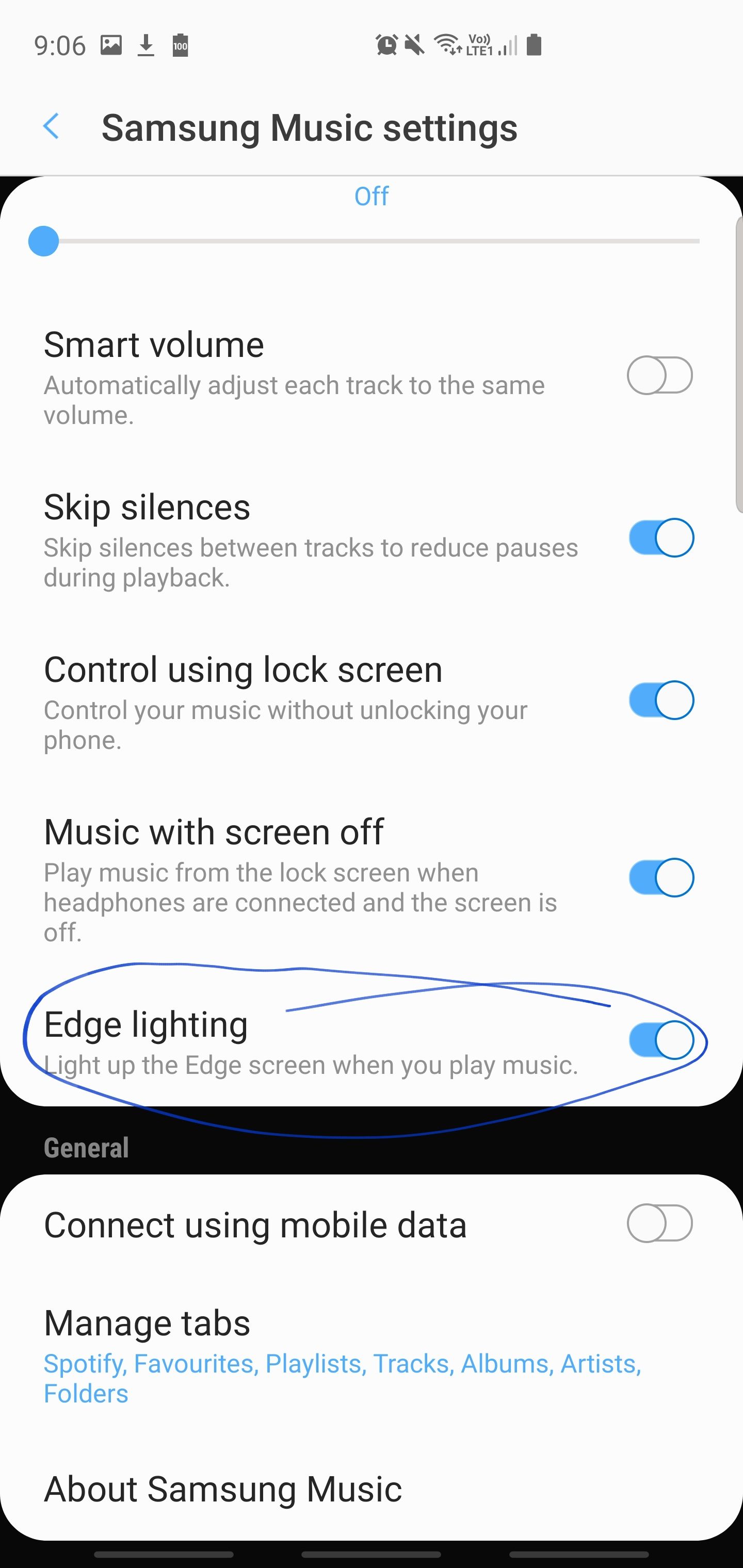Toggle Music with screen off
Screen dimensions: 743x1568
click(x=661, y=877)
